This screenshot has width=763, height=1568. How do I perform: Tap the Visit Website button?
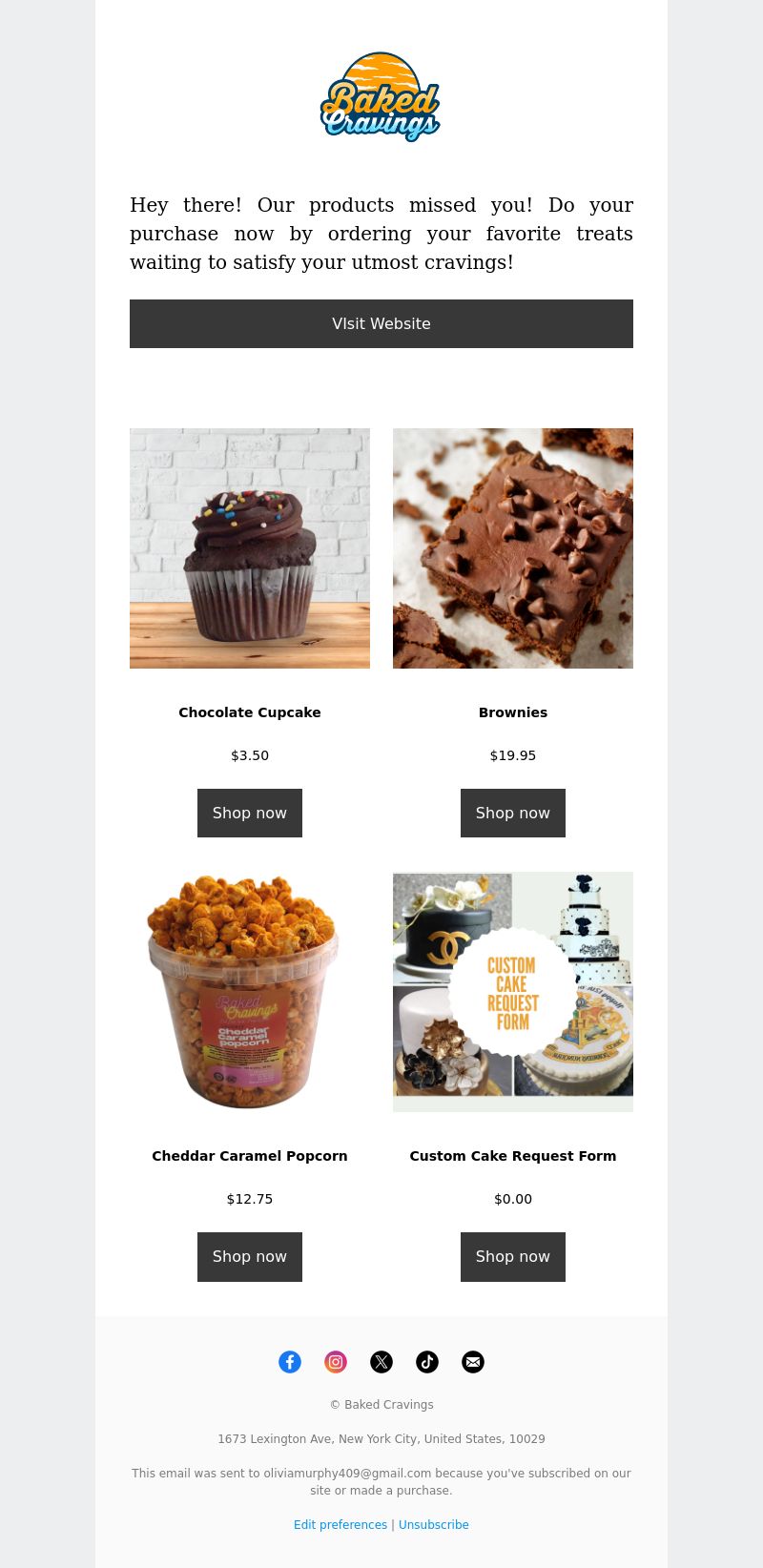tap(381, 323)
